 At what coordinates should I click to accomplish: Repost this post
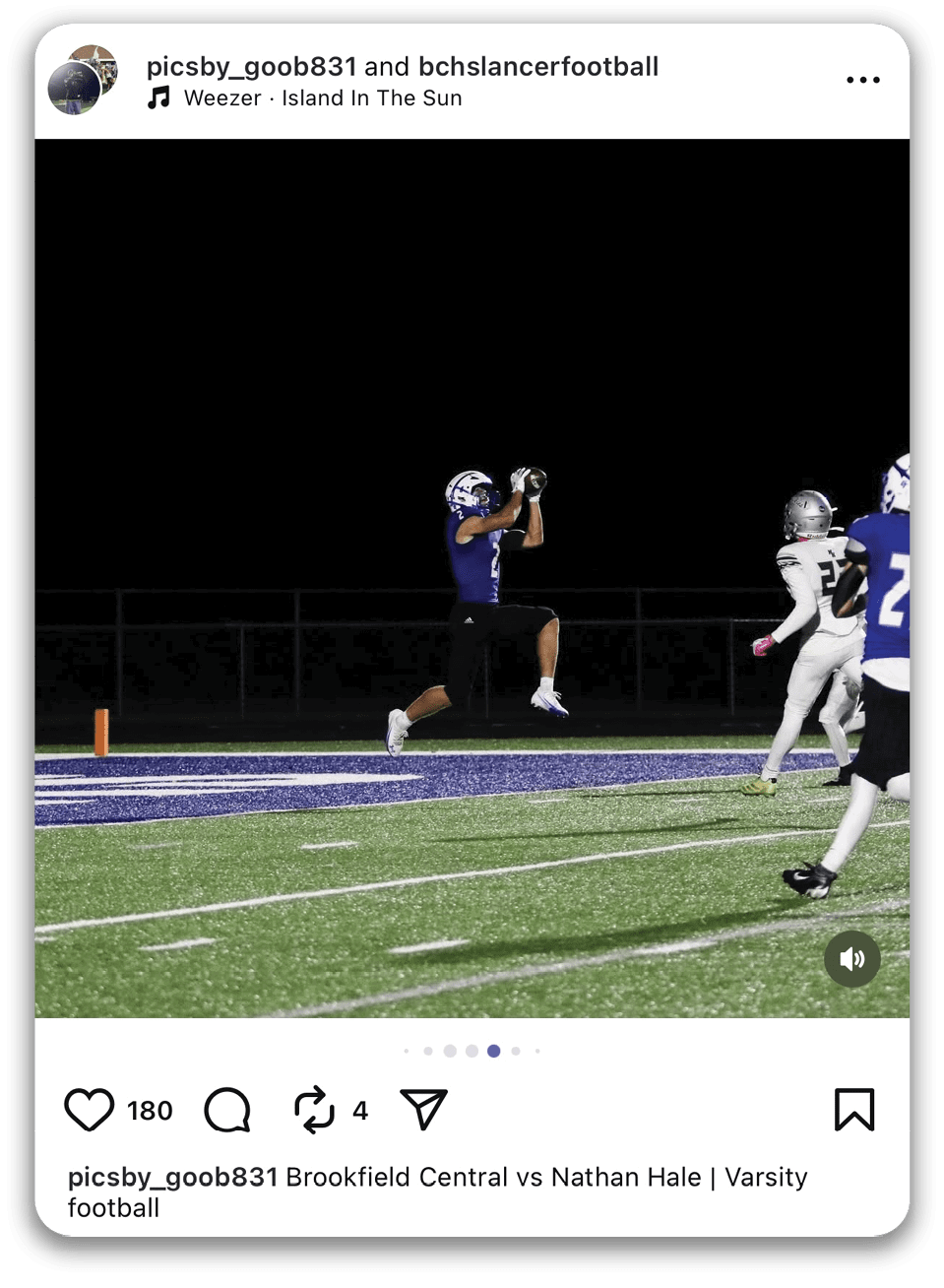(x=314, y=1110)
